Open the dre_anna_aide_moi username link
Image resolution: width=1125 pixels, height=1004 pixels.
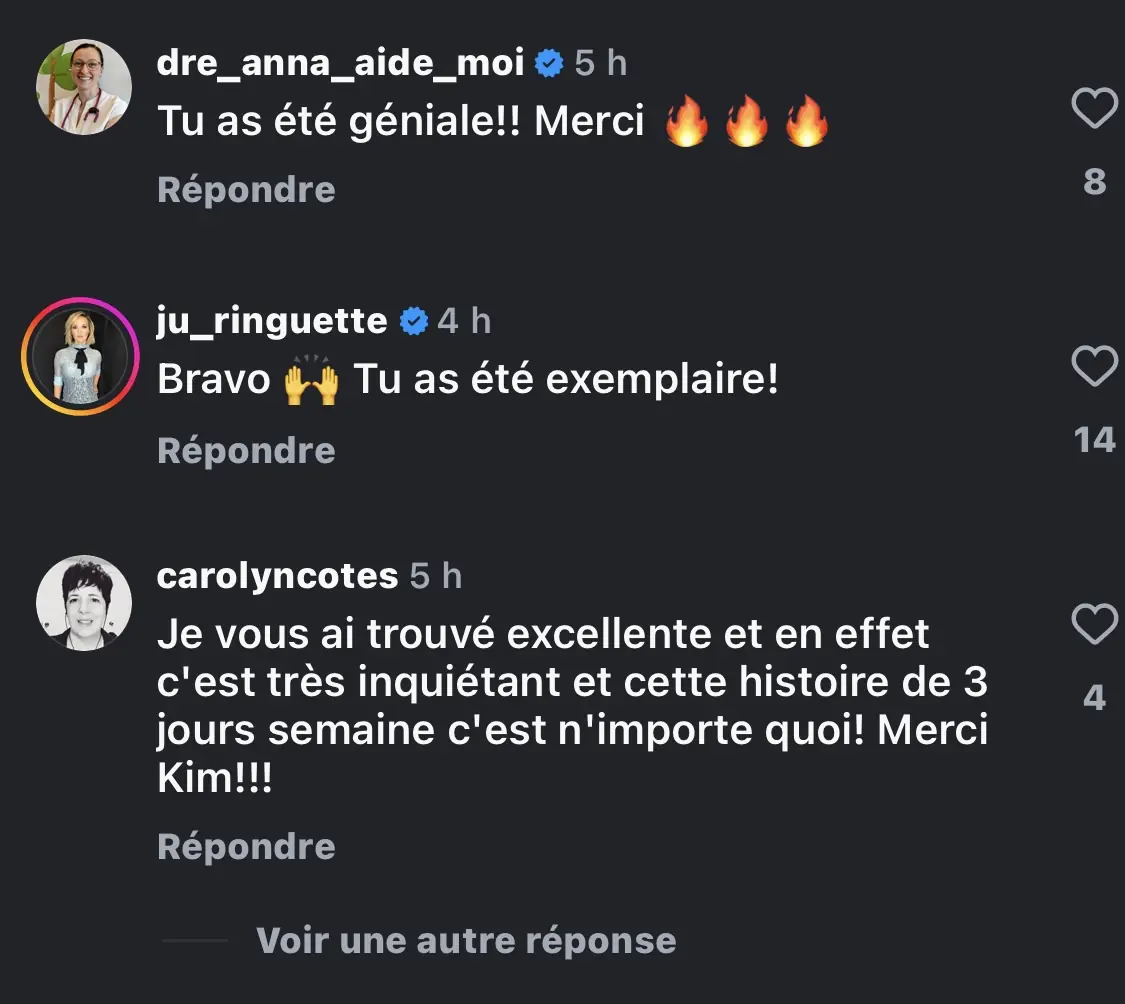tap(340, 63)
